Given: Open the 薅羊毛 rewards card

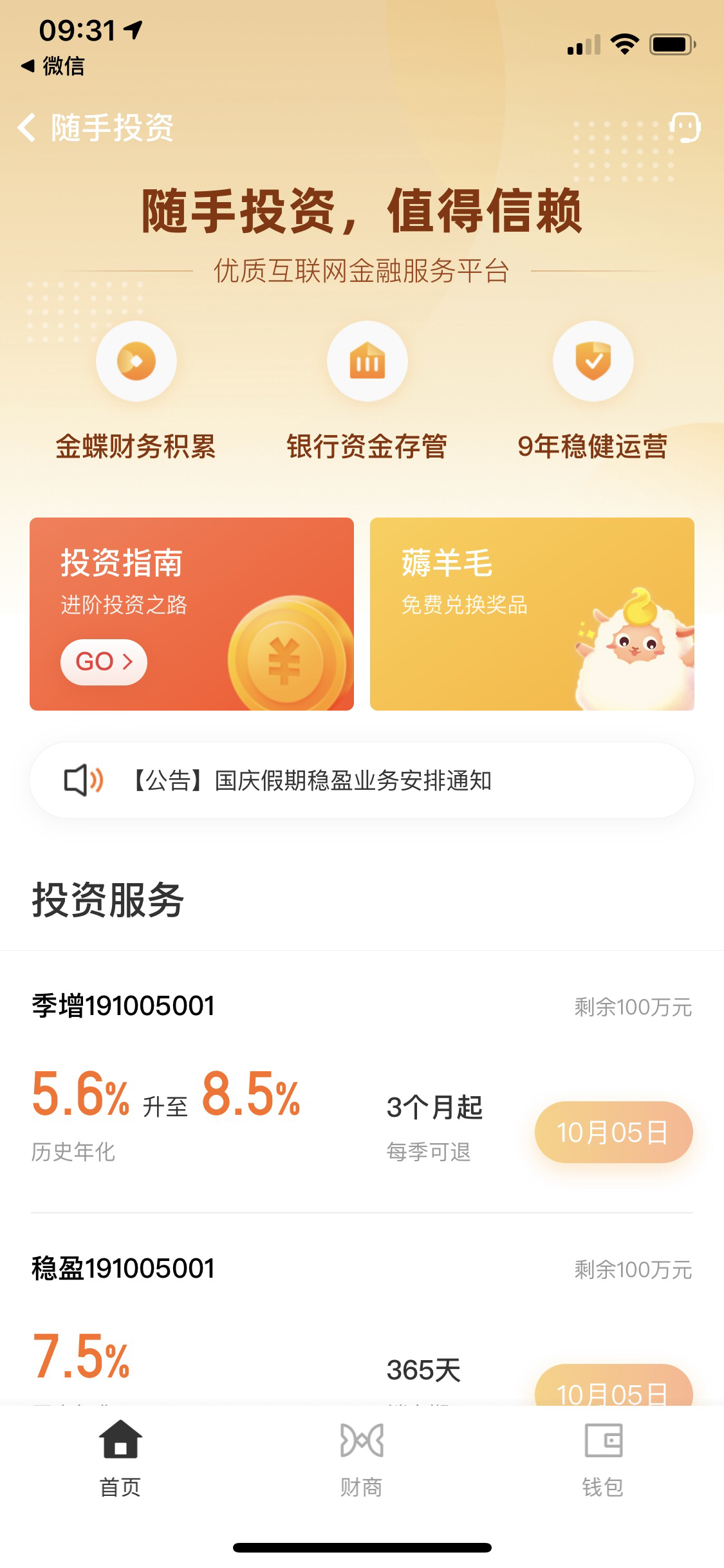Looking at the screenshot, I should coord(532,614).
